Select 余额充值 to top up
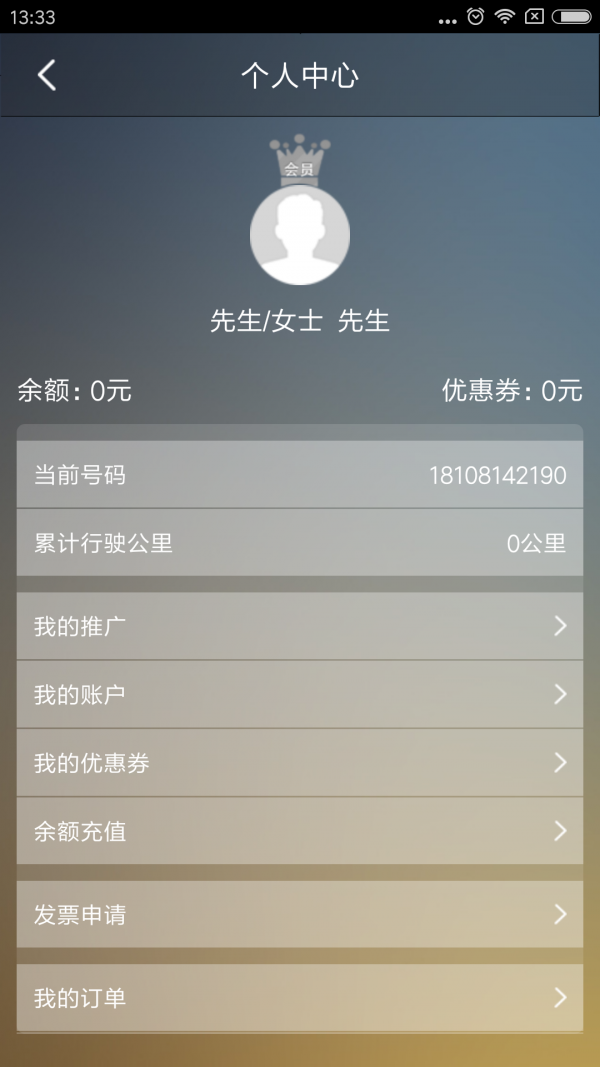Viewport: 600px width, 1067px height. point(299,831)
